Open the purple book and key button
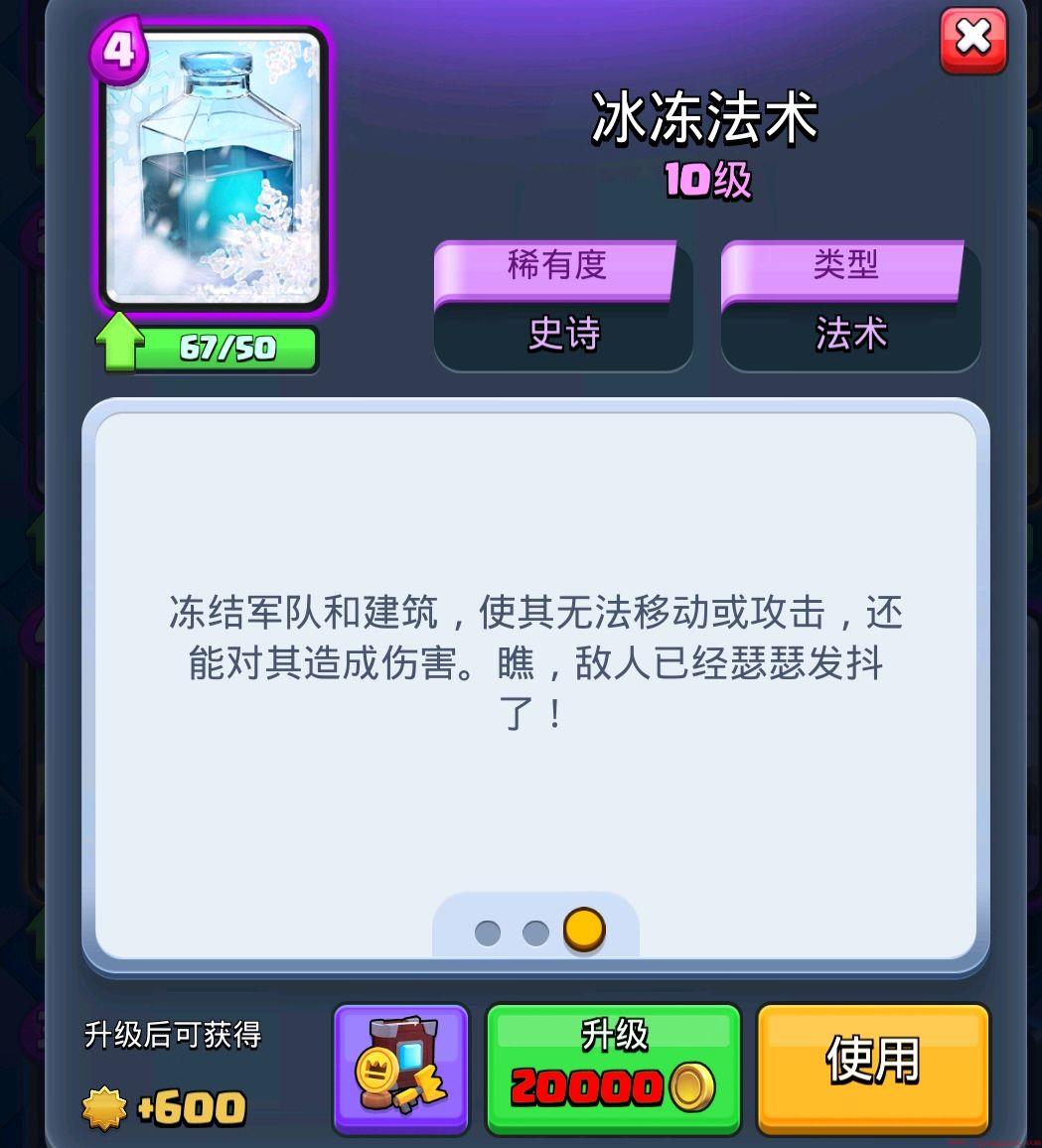 (401, 1069)
